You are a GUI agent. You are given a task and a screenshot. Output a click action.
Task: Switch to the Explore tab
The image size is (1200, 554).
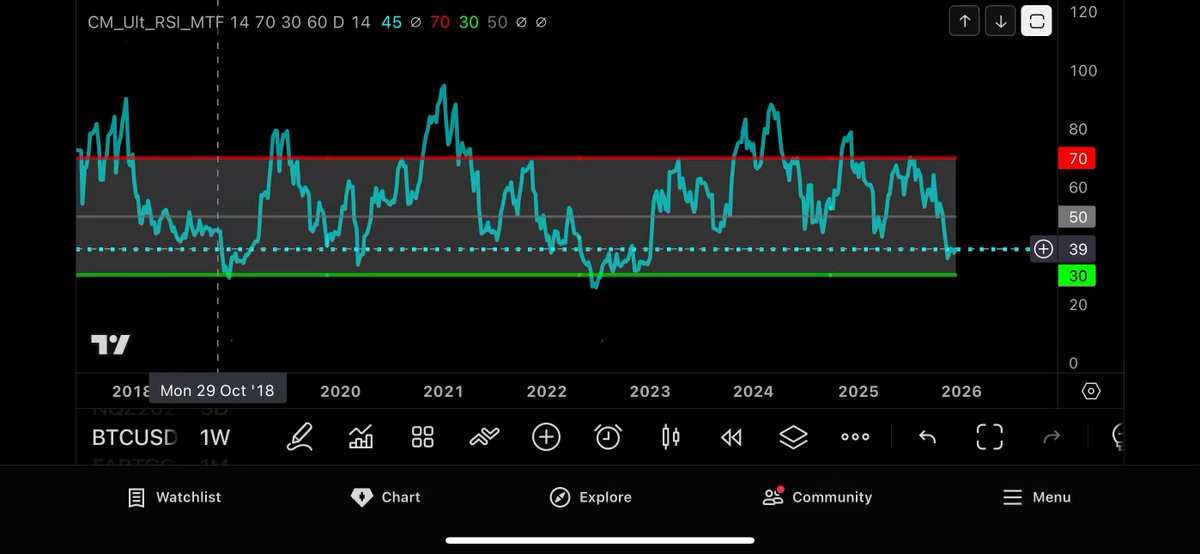[x=591, y=497]
